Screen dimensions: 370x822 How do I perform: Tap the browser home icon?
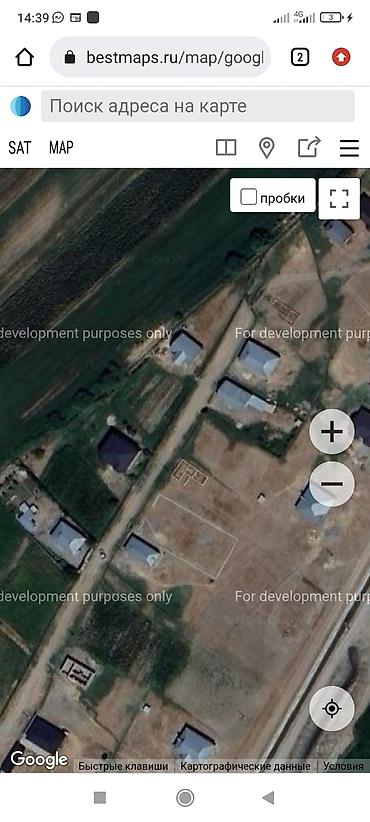[25, 57]
